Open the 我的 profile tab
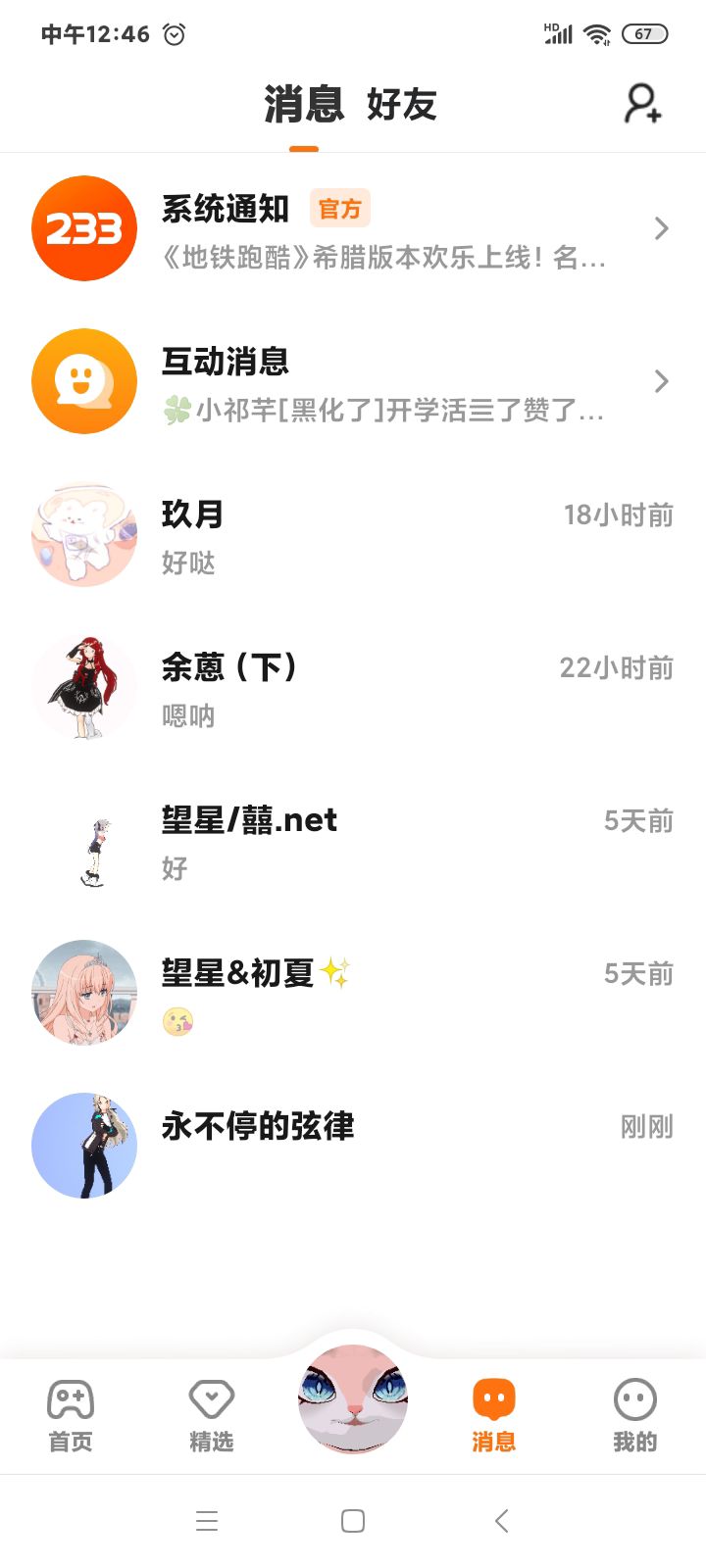 click(634, 1415)
